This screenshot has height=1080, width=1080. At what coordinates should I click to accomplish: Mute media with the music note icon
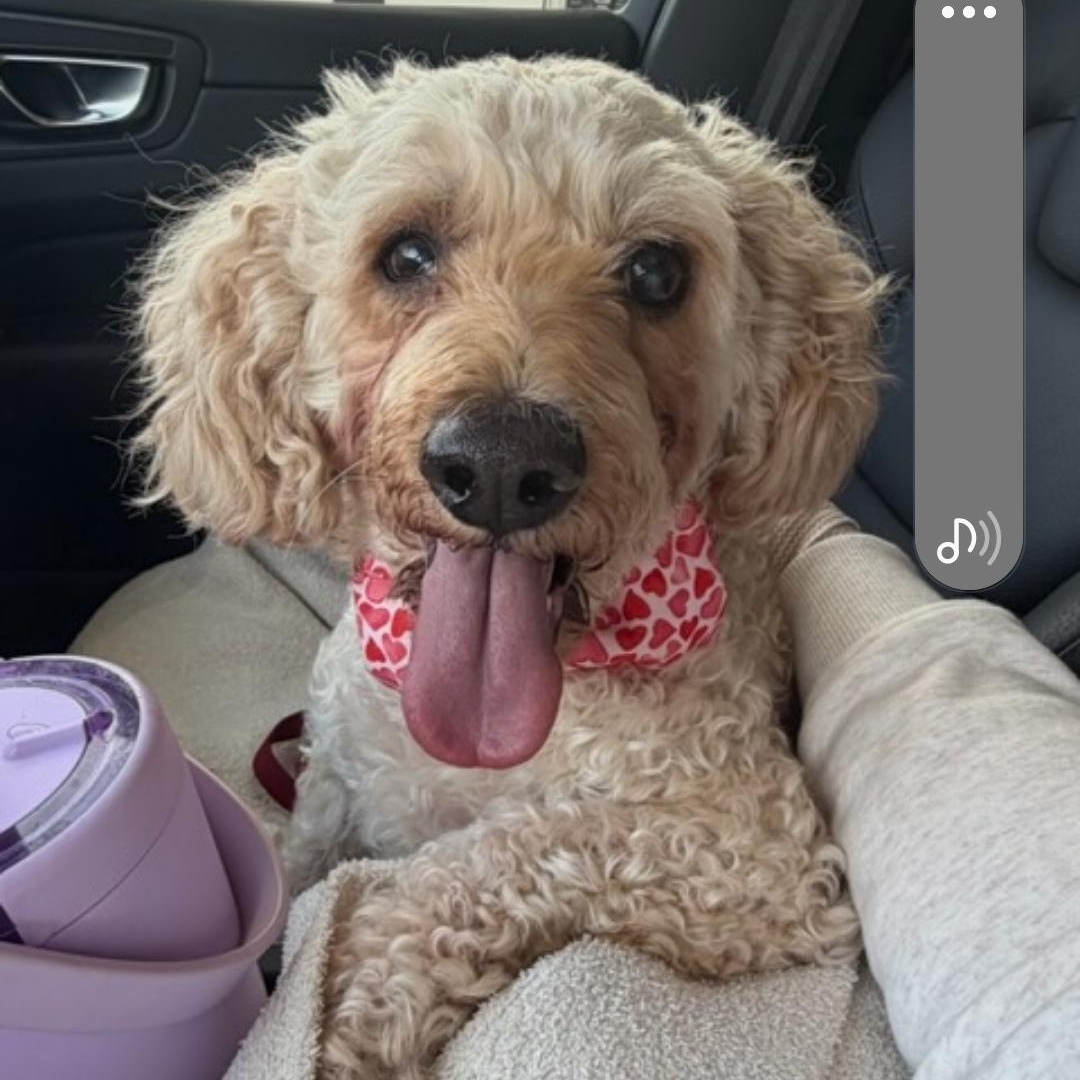tap(967, 540)
